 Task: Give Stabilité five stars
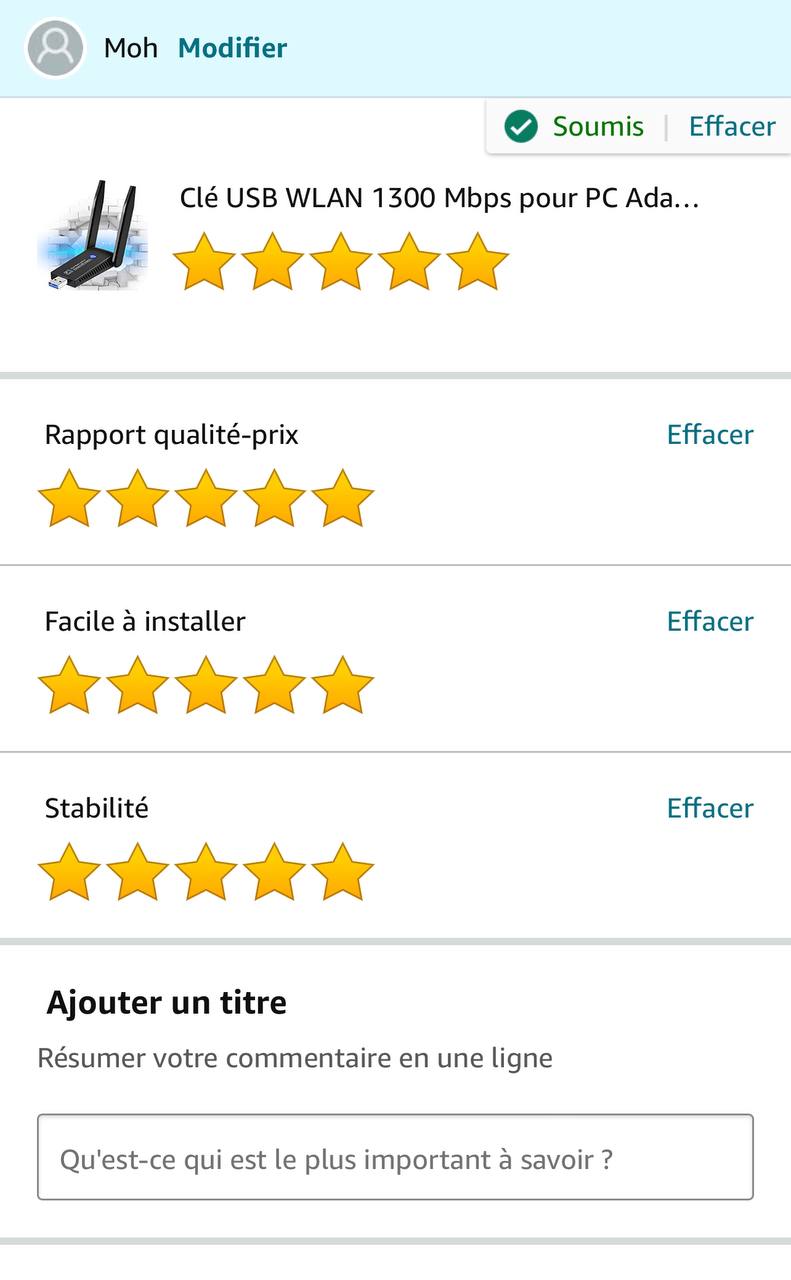pyautogui.click(x=342, y=873)
